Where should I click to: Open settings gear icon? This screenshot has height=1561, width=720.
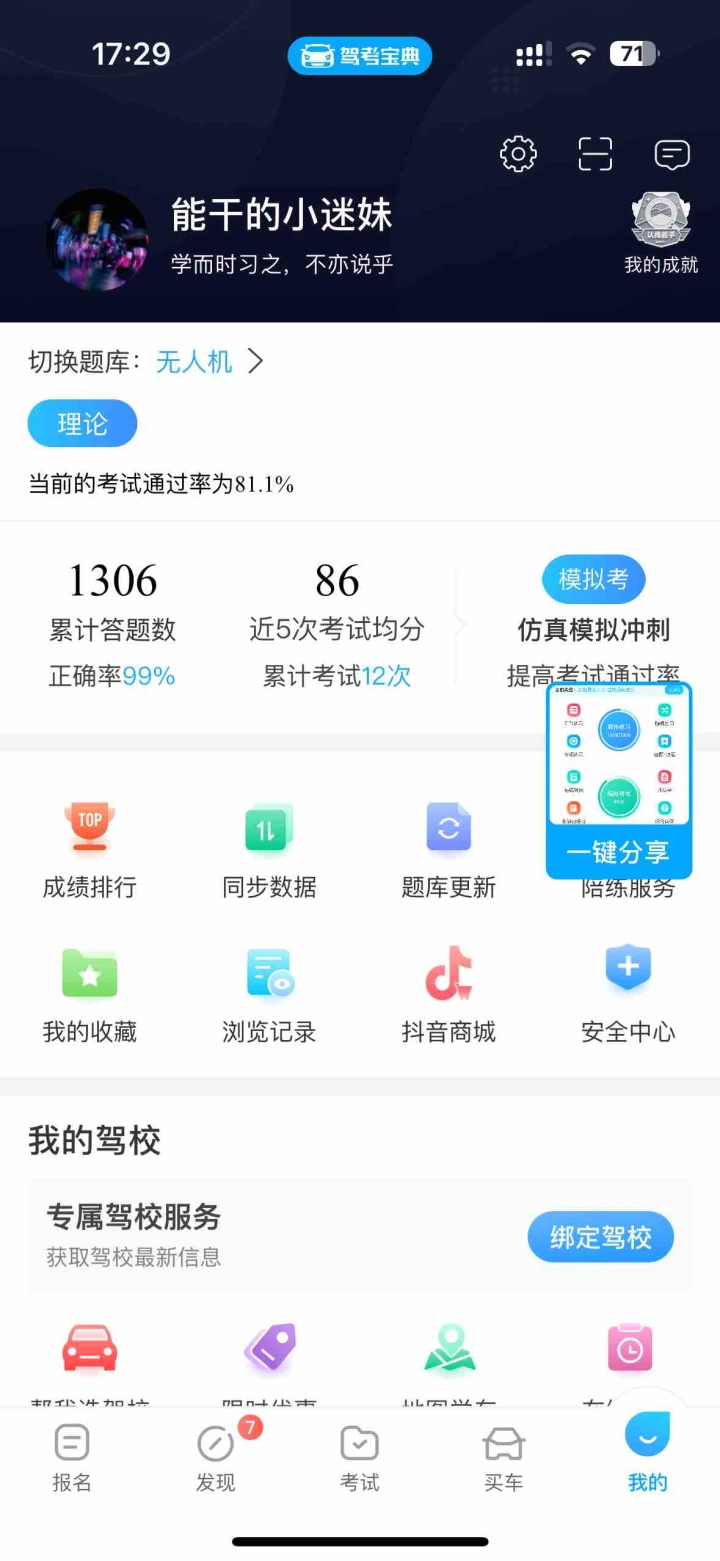click(518, 154)
